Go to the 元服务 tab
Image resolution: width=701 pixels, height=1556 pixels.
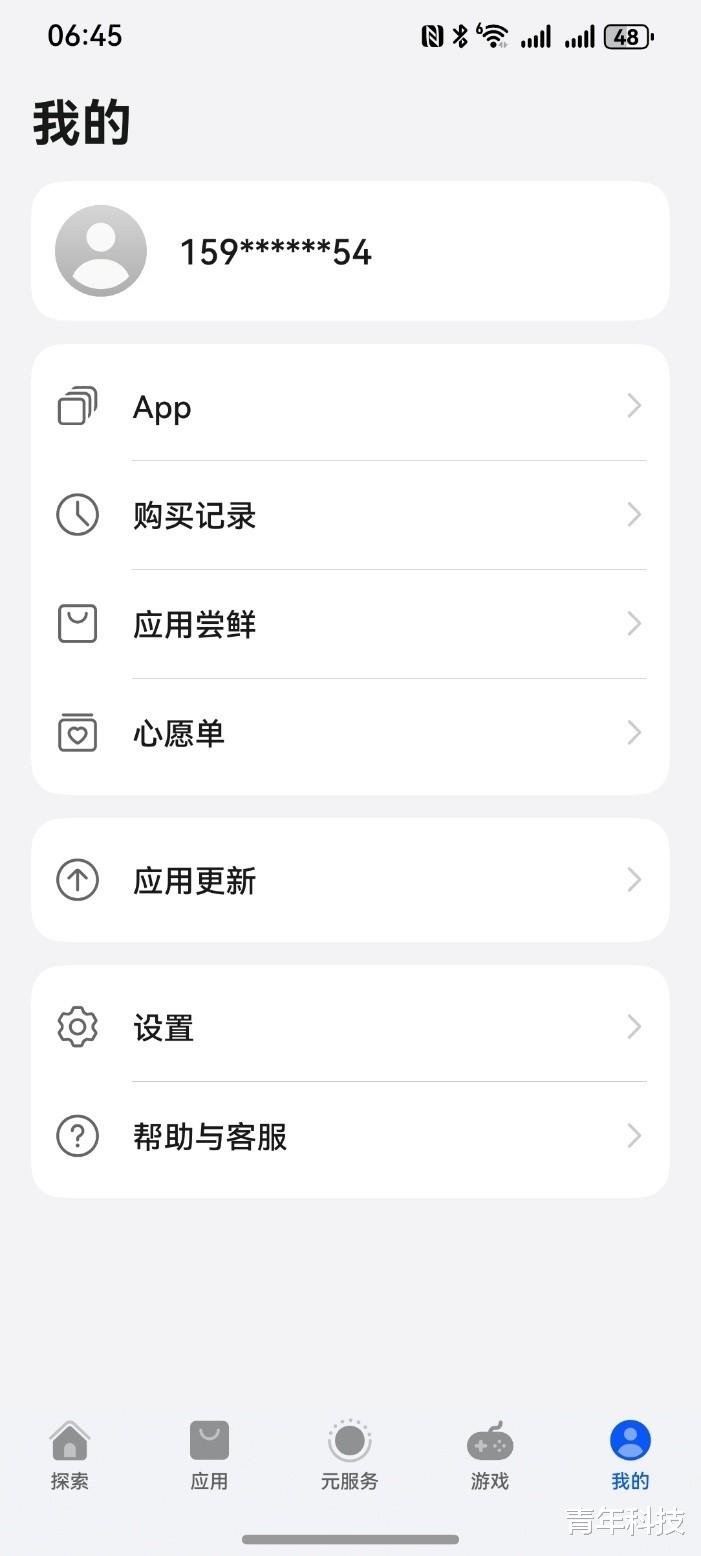[x=350, y=1456]
